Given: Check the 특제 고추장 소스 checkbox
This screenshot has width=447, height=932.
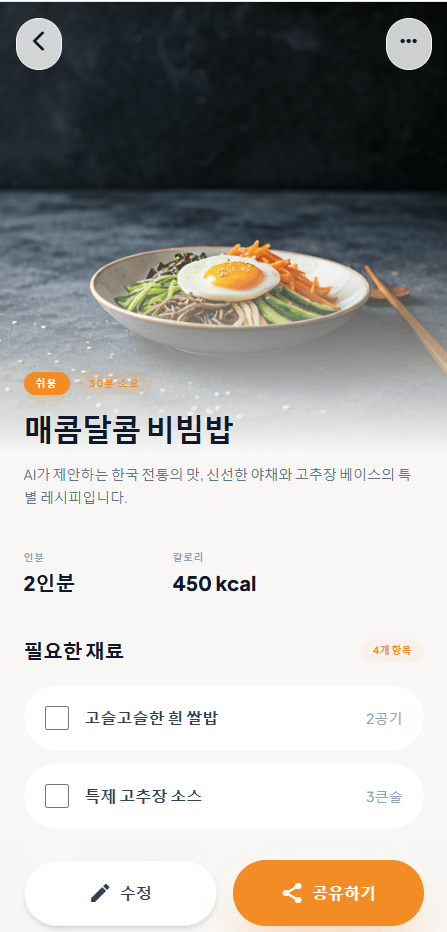Looking at the screenshot, I should [x=57, y=796].
